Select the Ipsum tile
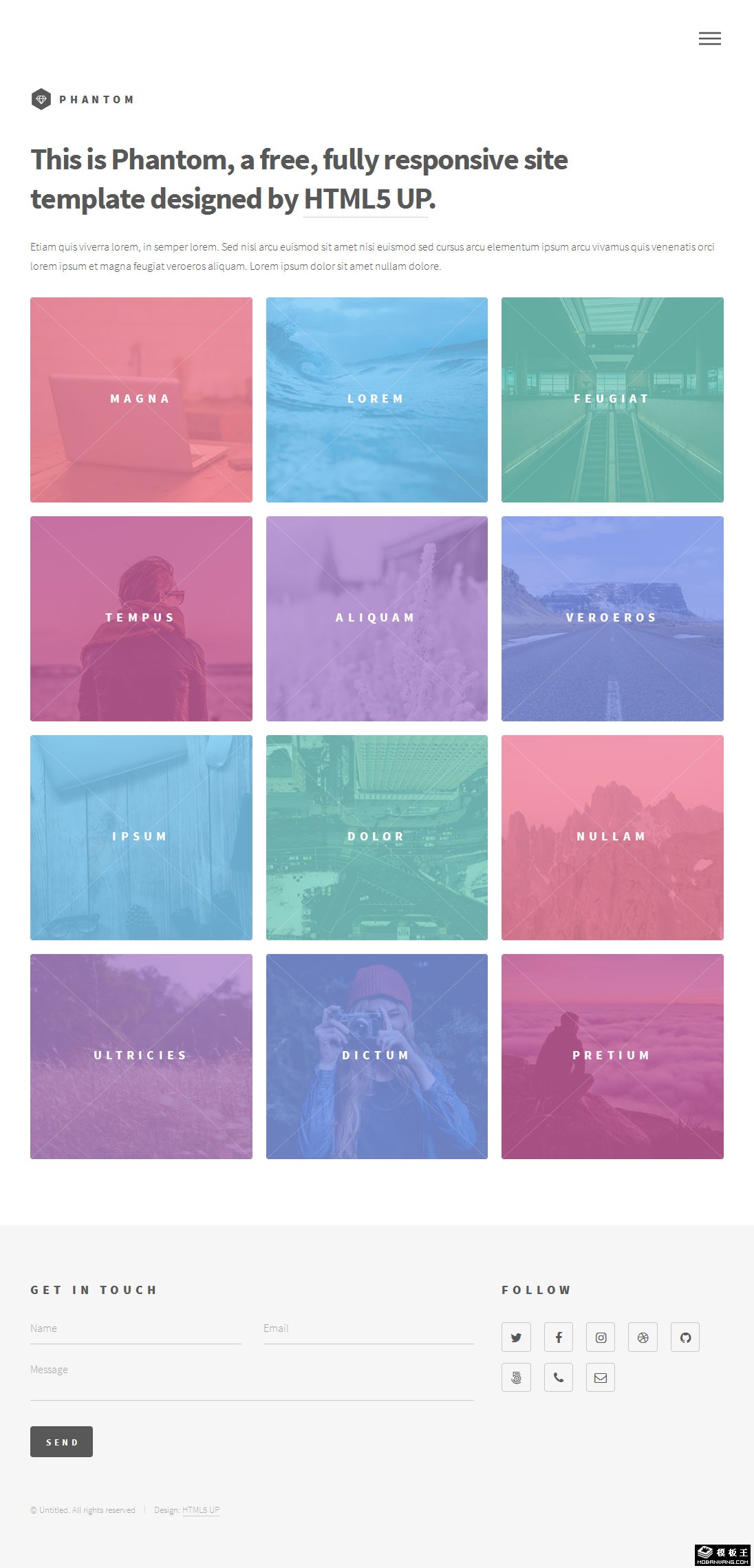The height and width of the screenshot is (1568, 754). tap(141, 837)
